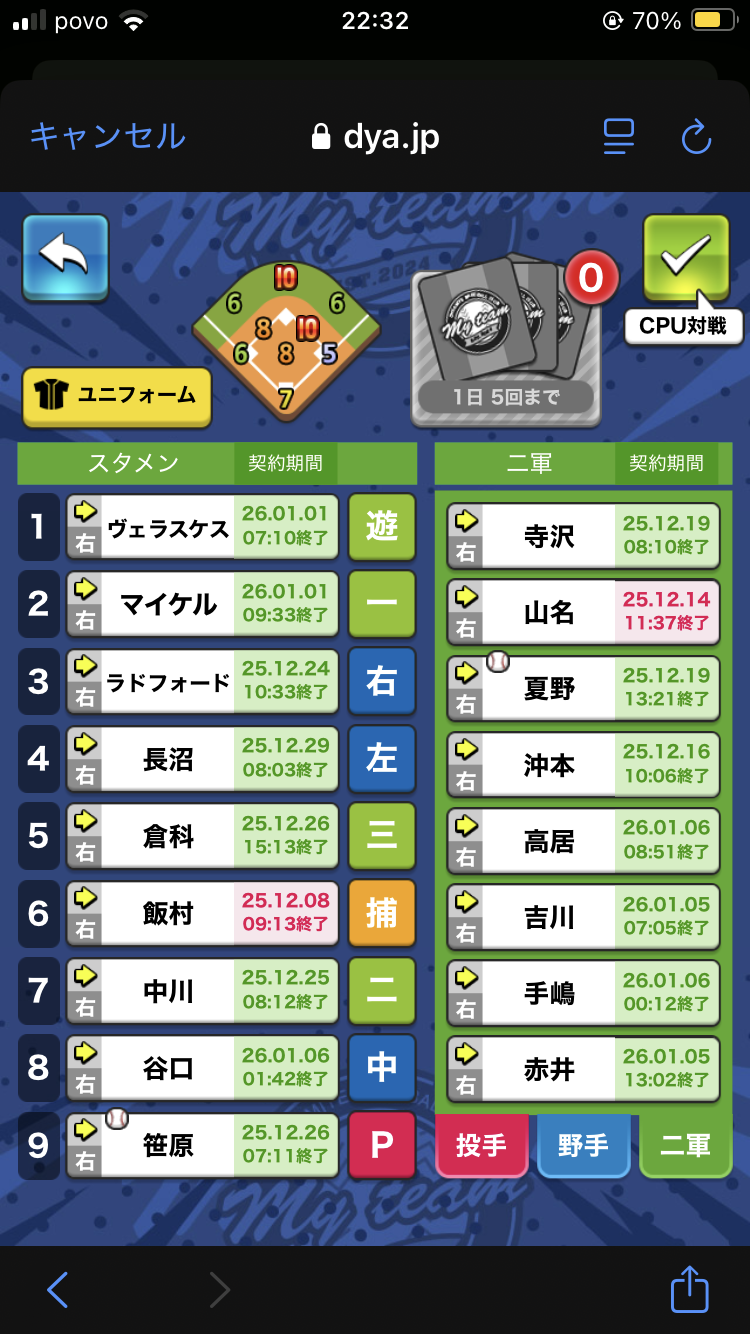Open the browser share sheet
This screenshot has height=1334, width=750.
coord(690,1289)
